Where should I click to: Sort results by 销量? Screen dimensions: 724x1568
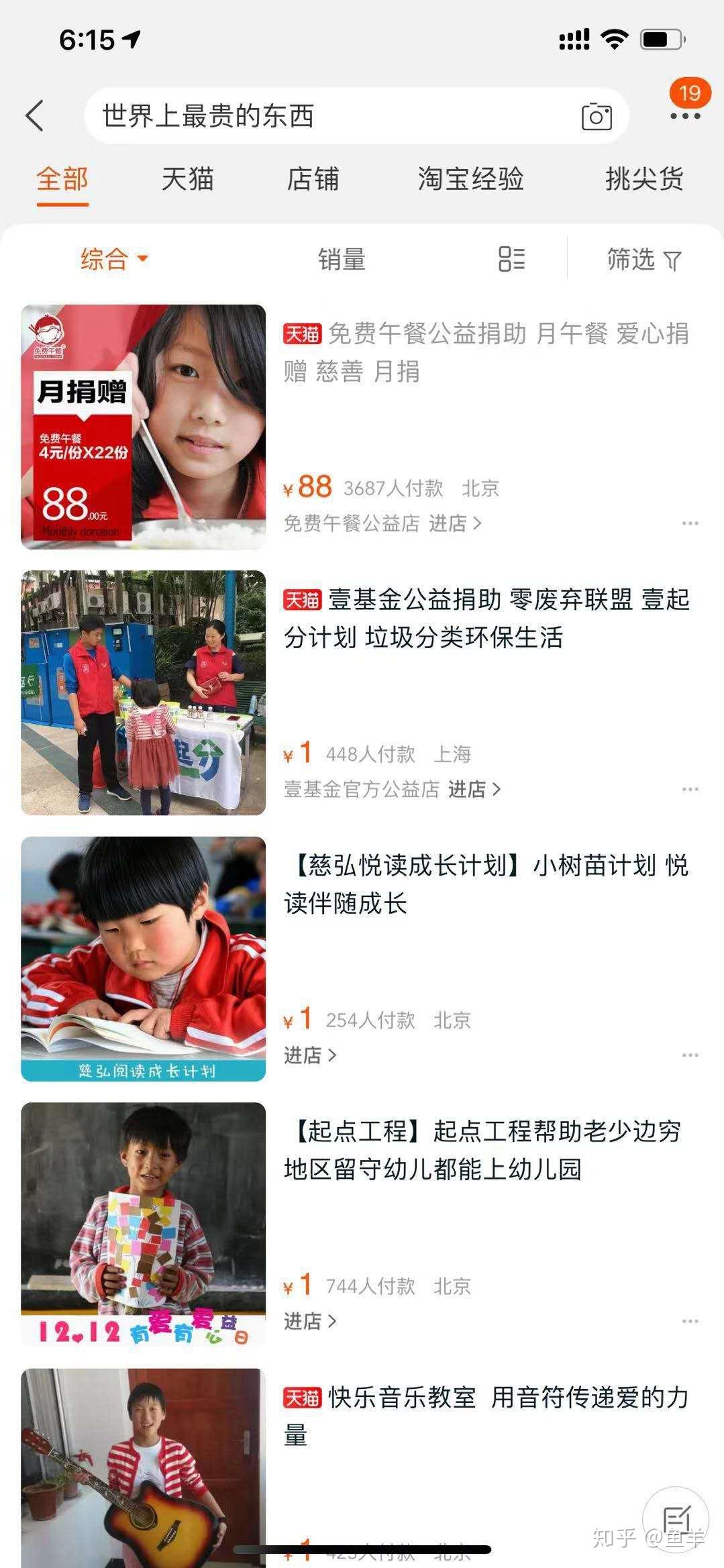pyautogui.click(x=342, y=259)
